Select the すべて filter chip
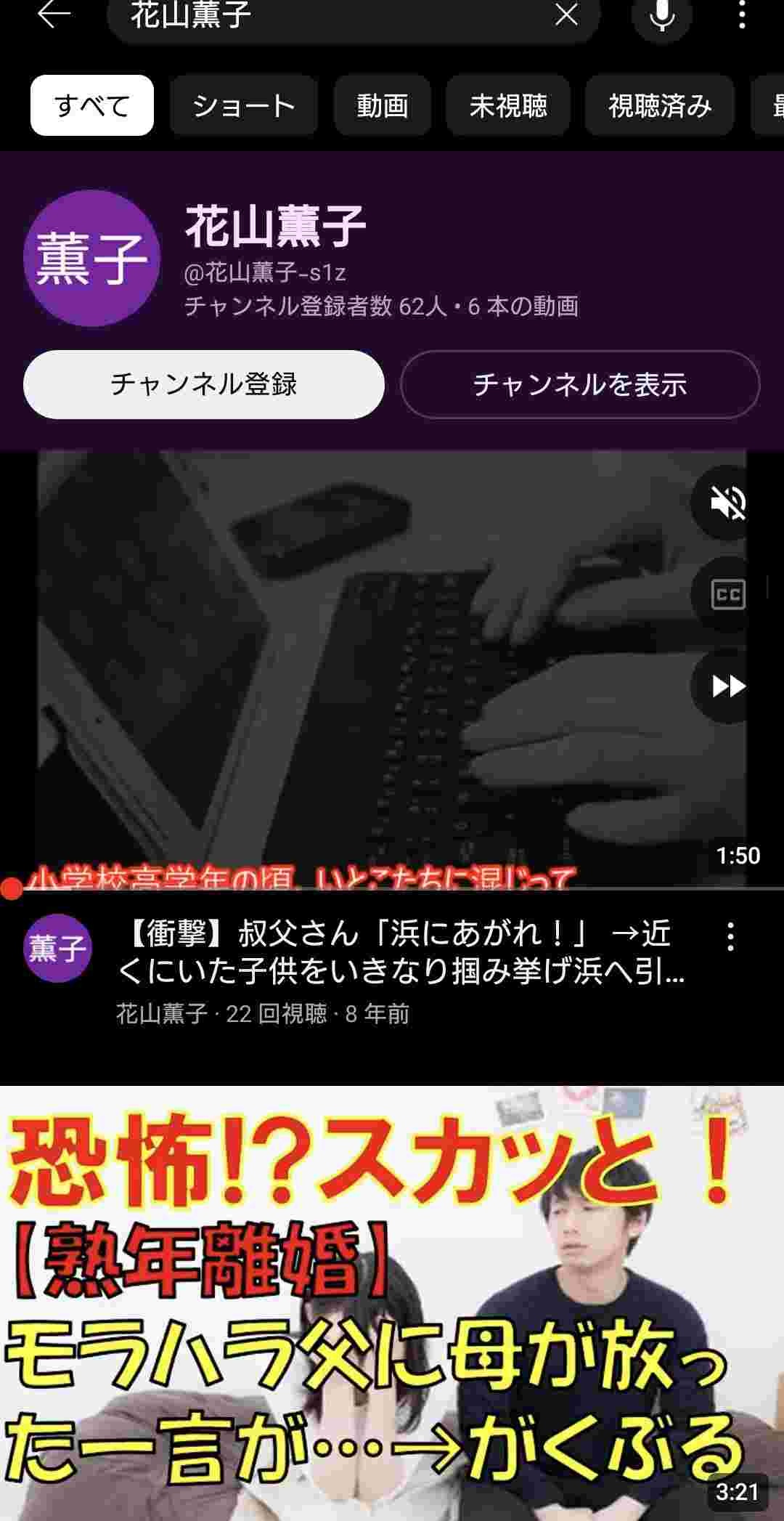 (x=92, y=106)
